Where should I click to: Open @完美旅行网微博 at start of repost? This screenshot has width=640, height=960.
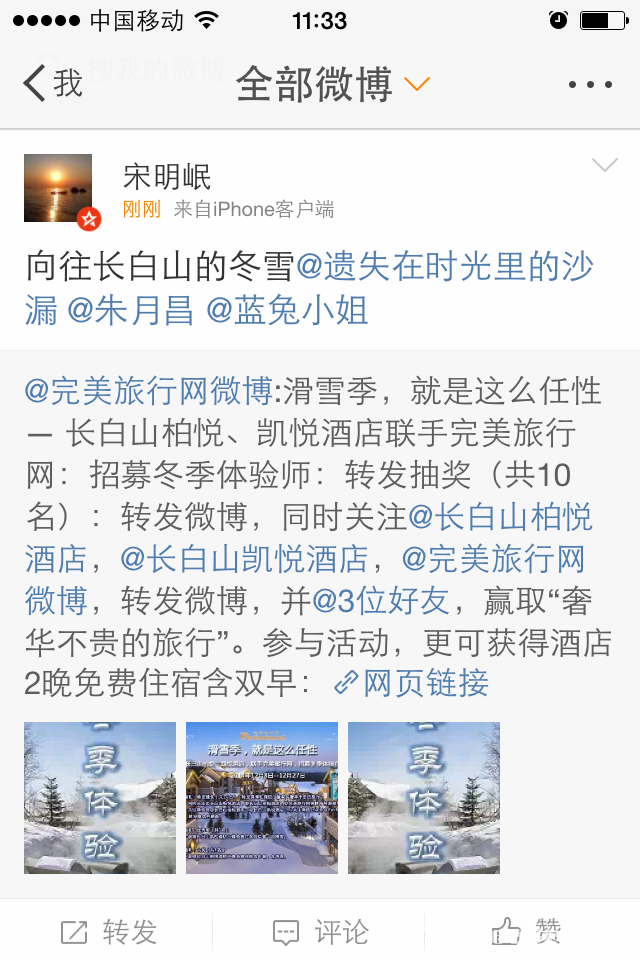(147, 389)
